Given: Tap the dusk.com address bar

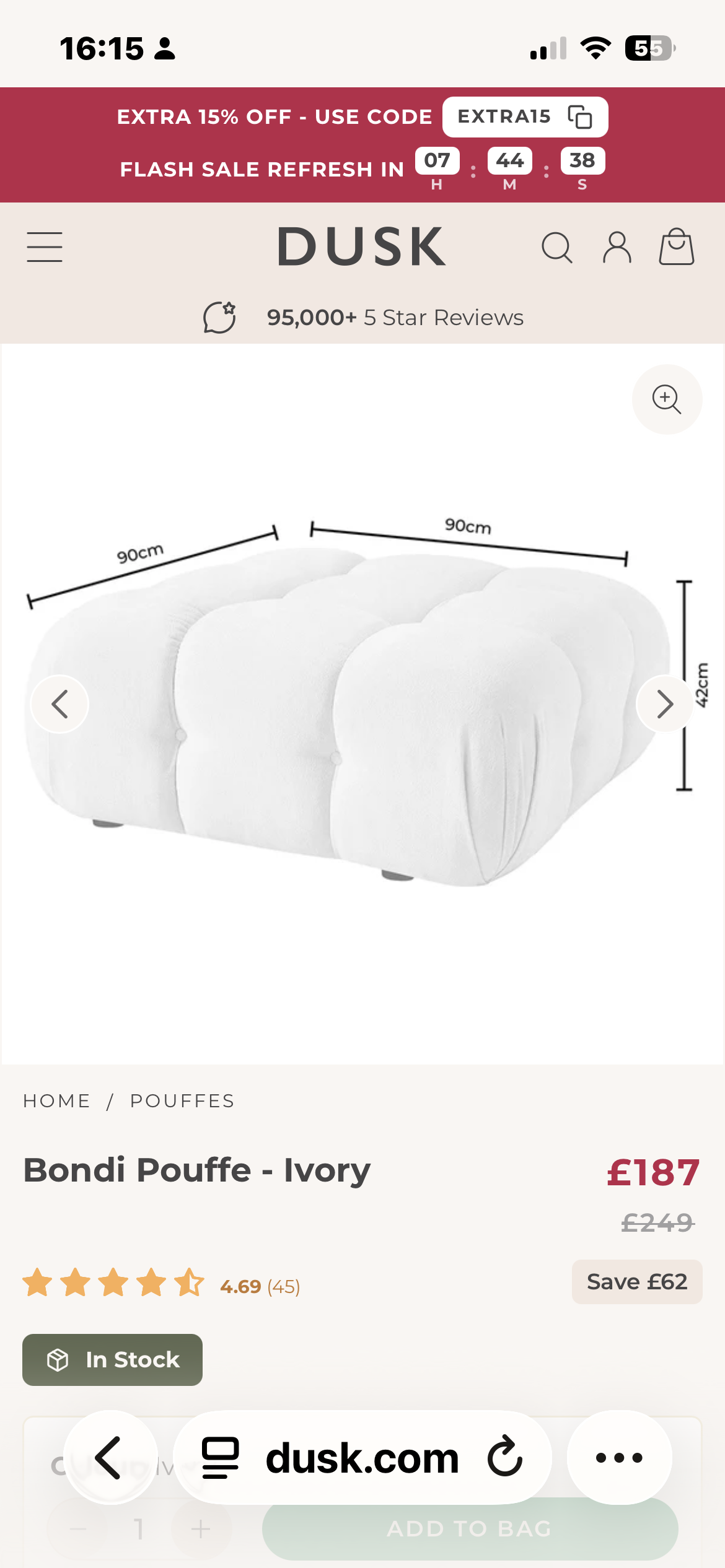Looking at the screenshot, I should pos(362,1458).
